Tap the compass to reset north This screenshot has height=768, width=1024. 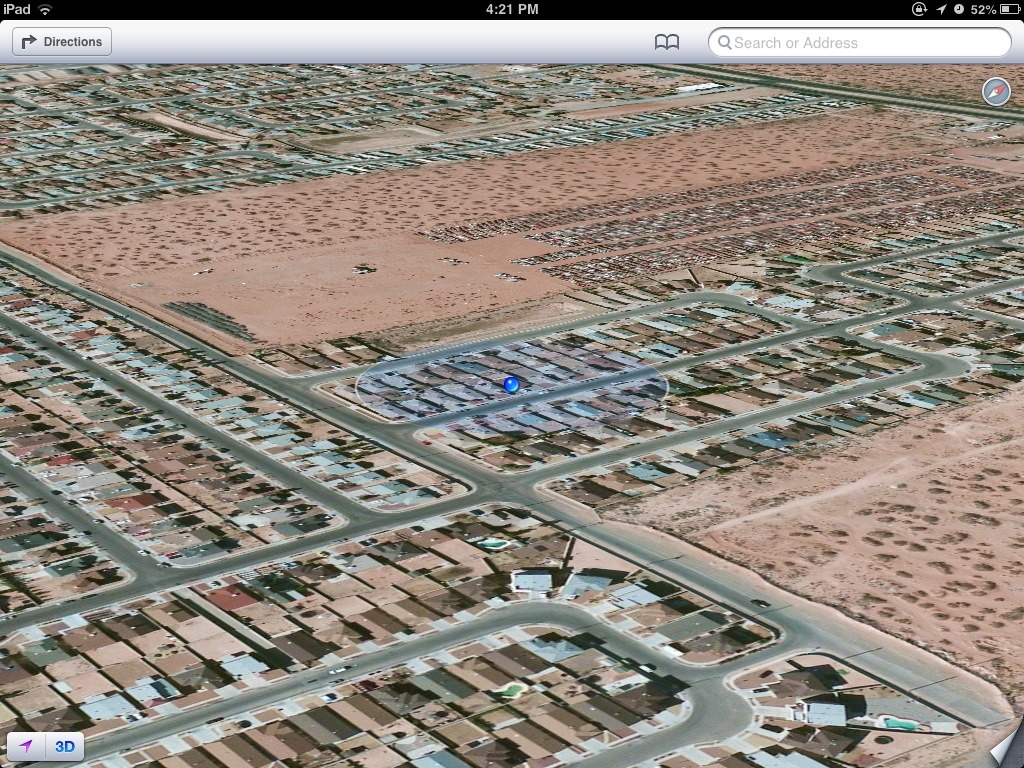click(x=996, y=91)
